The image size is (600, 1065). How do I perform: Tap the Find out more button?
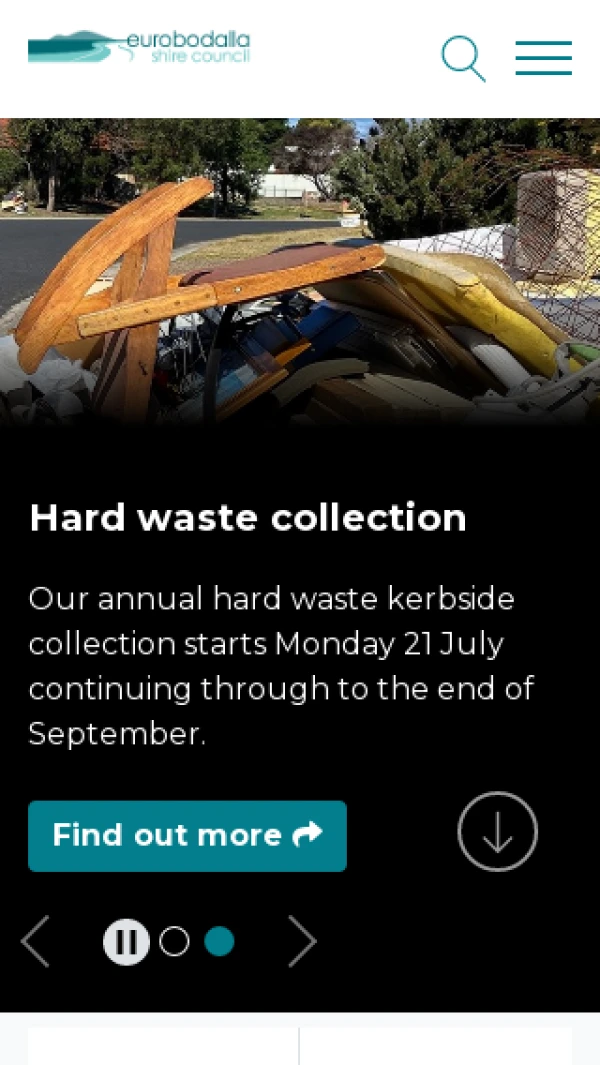click(187, 835)
